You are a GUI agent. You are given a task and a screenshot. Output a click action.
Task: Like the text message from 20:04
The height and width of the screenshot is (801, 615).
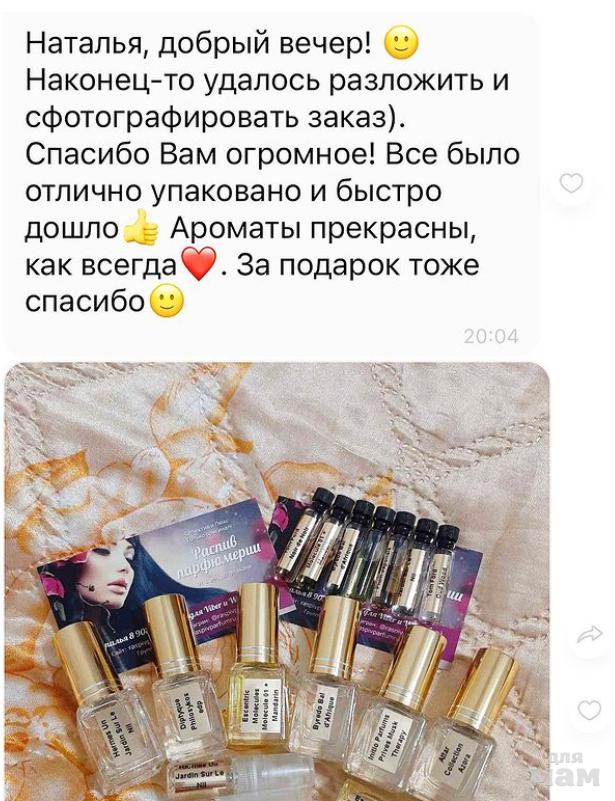click(571, 183)
